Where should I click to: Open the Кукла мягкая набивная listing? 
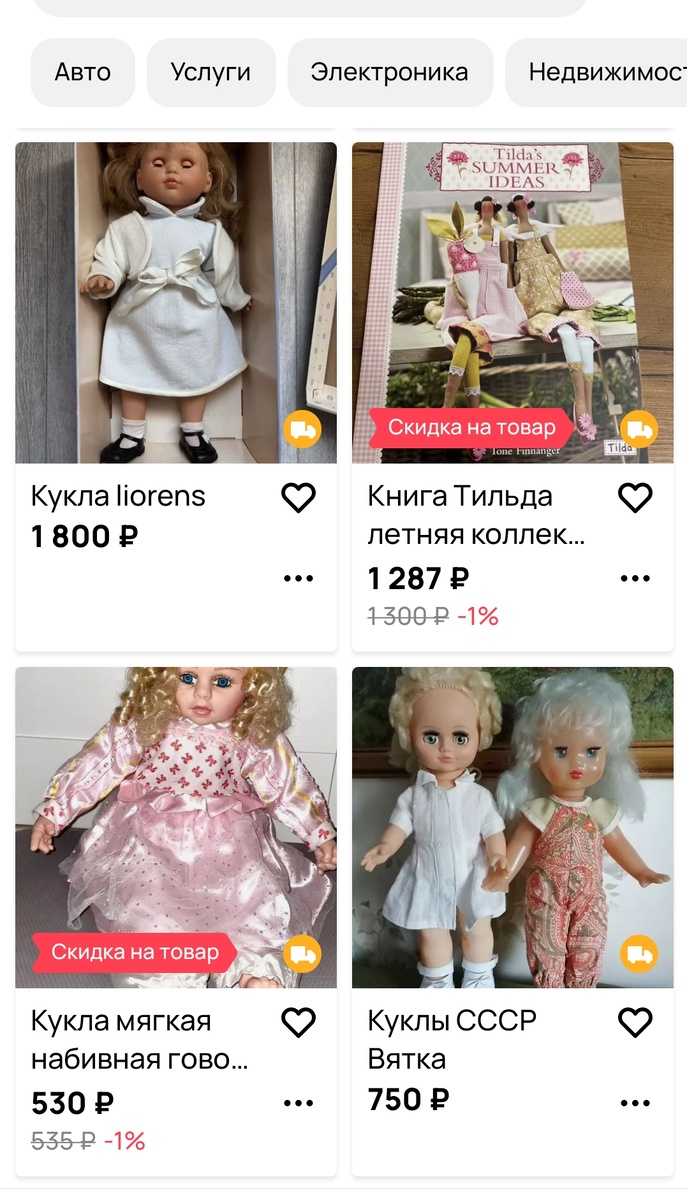tap(176, 828)
